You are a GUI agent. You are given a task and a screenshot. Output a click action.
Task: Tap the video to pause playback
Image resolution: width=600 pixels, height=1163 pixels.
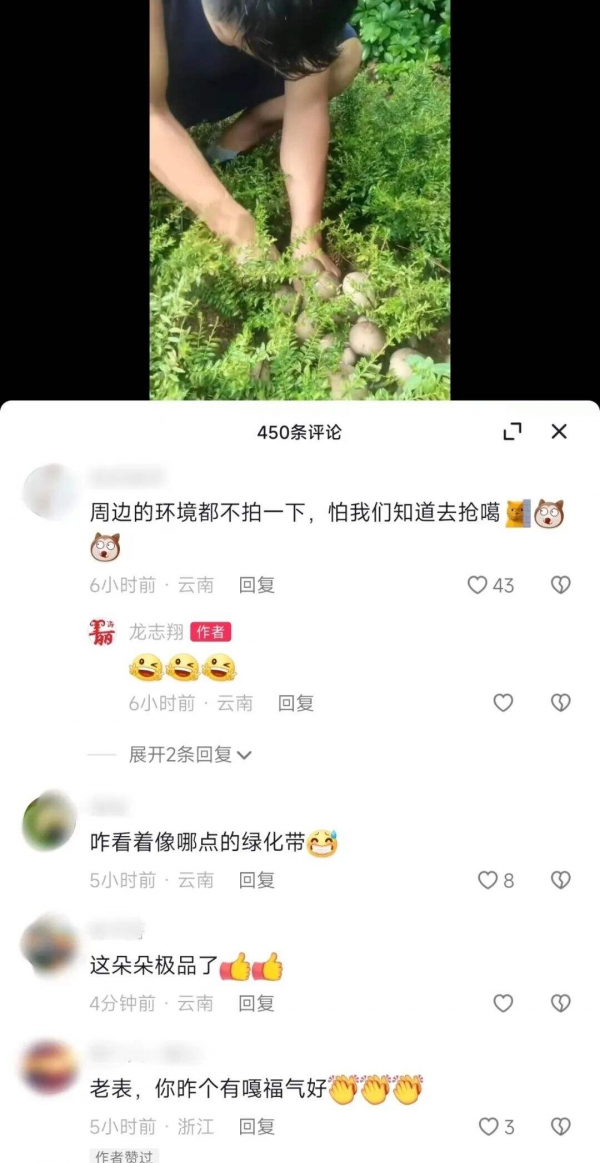pyautogui.click(x=300, y=200)
